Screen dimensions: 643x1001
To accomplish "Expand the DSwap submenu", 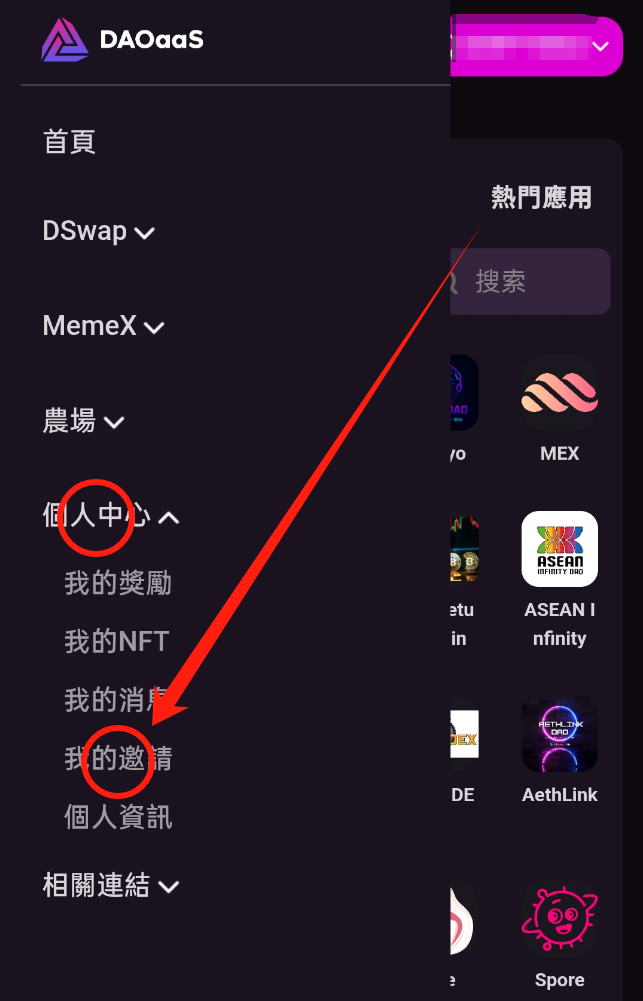I will click(98, 231).
